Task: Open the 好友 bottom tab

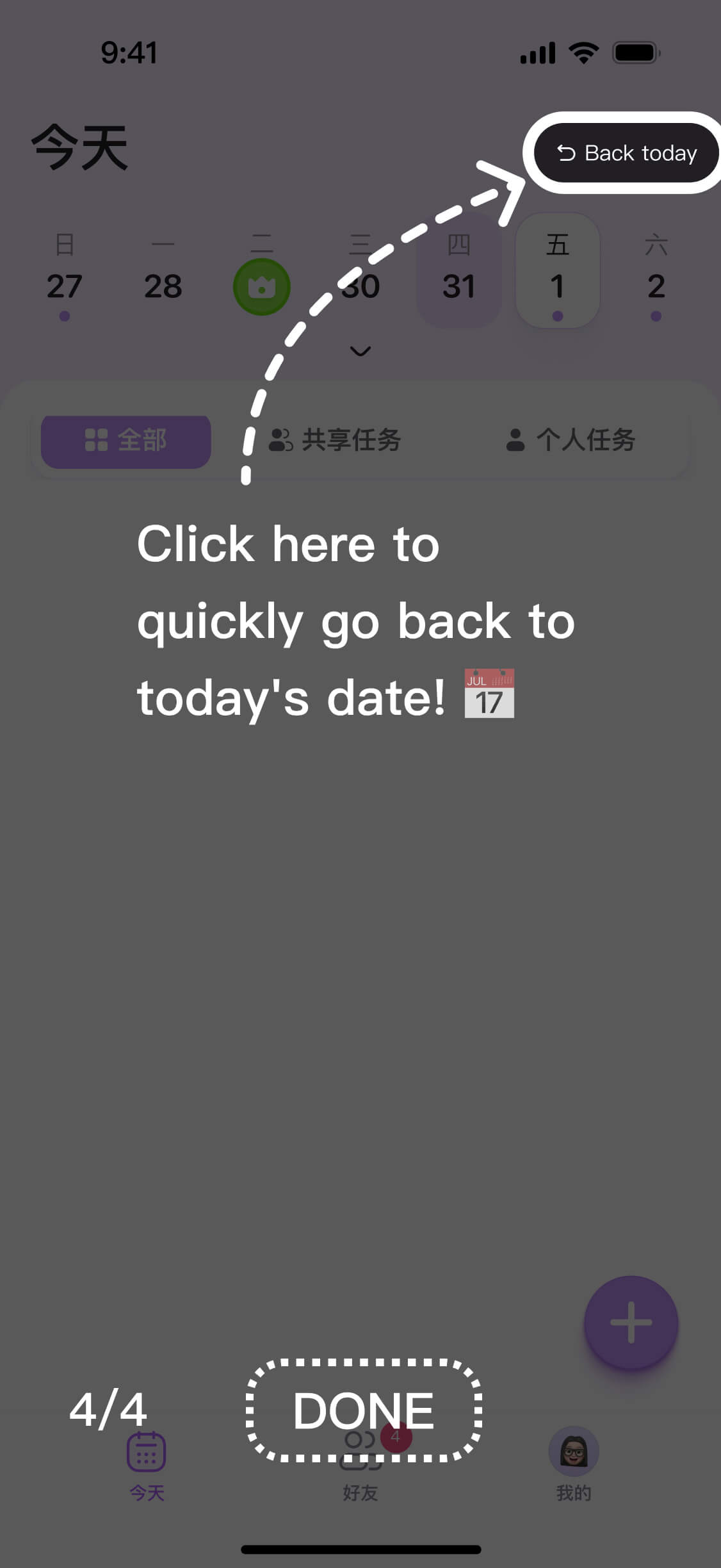Action: [360, 1466]
